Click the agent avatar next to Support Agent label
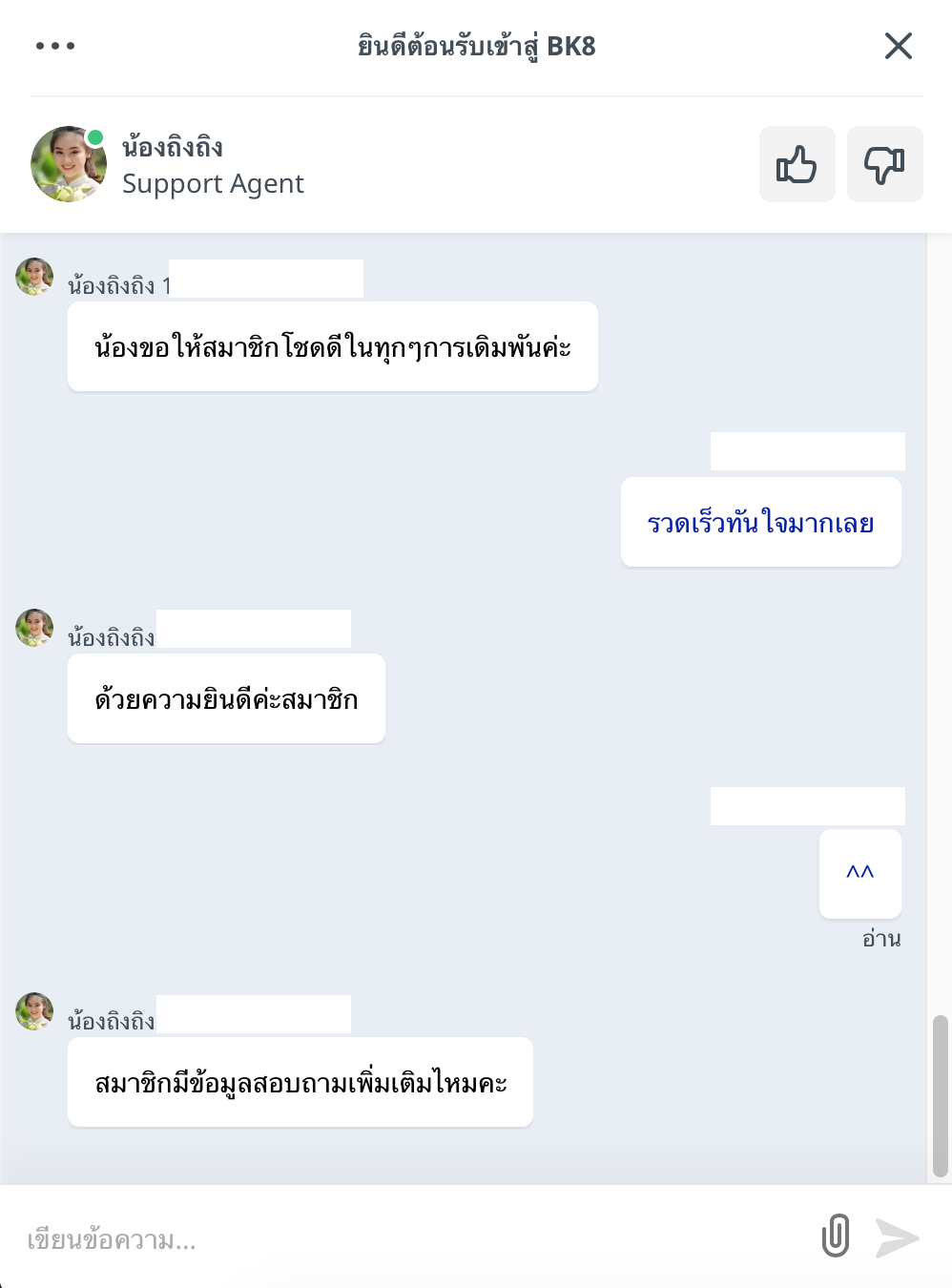The width and height of the screenshot is (952, 1288). point(68,164)
